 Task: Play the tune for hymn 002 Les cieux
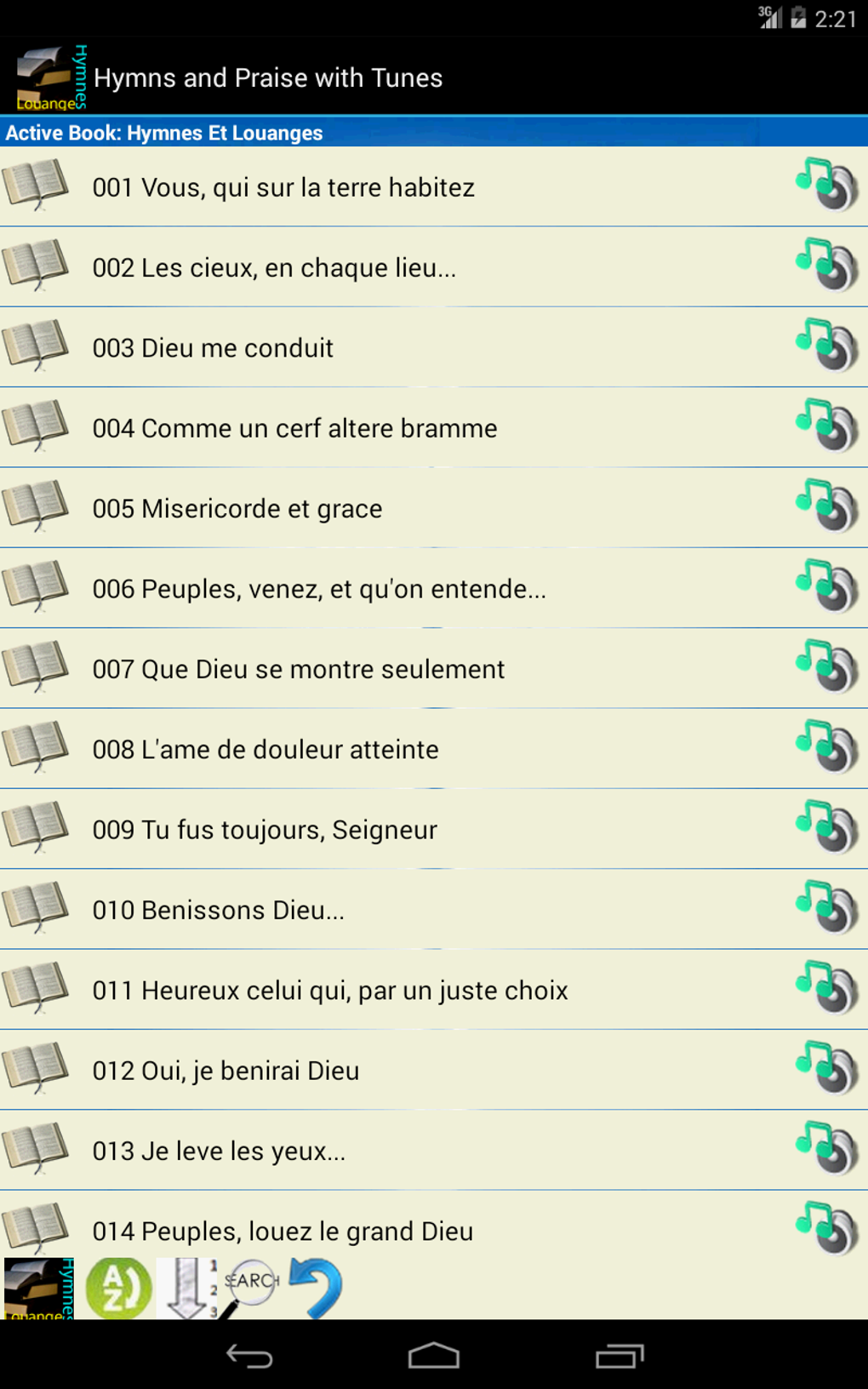tap(826, 266)
